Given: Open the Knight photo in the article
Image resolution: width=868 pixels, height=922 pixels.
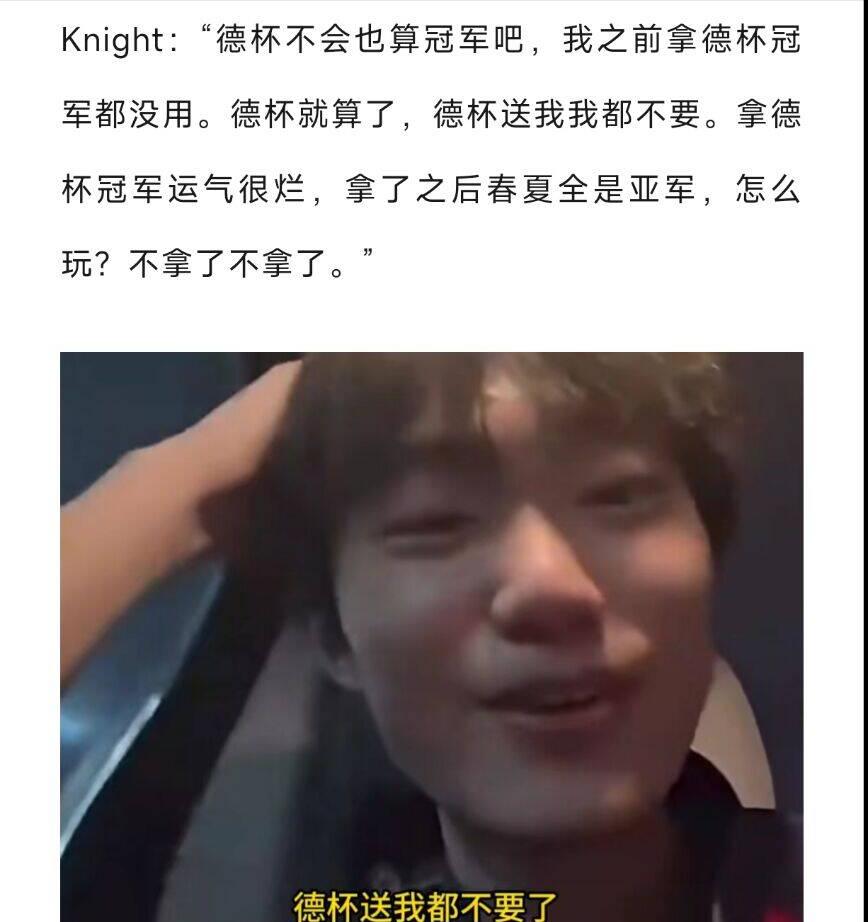Looking at the screenshot, I should pos(432,636).
